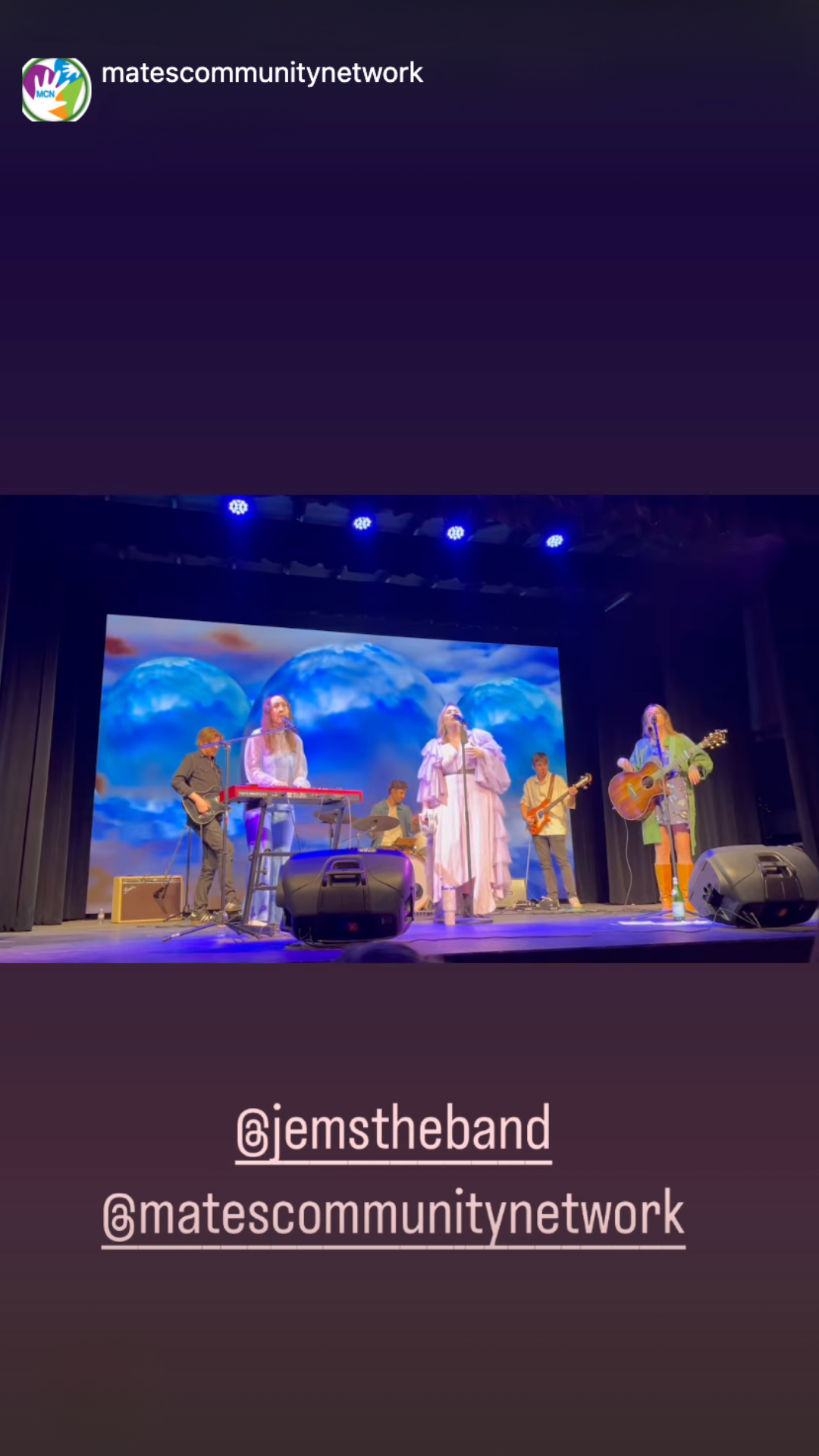Tap the matescommunitynetwork username in the header

pyautogui.click(x=262, y=73)
